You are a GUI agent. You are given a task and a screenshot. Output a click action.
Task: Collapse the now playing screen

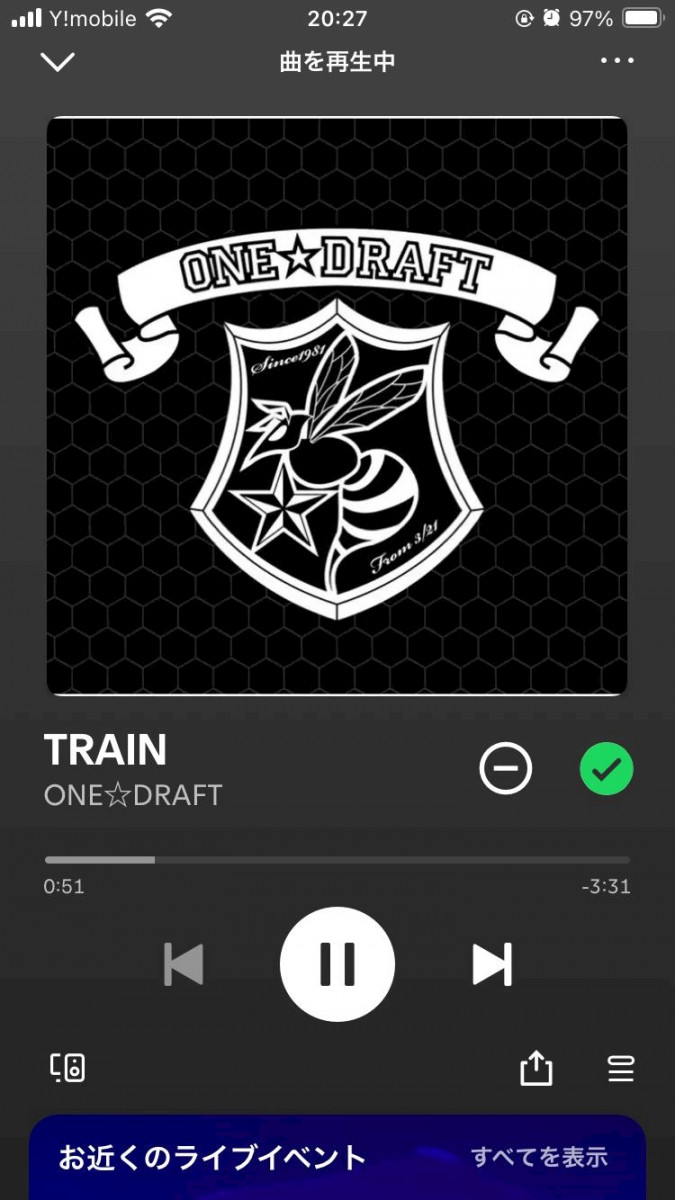click(x=57, y=62)
